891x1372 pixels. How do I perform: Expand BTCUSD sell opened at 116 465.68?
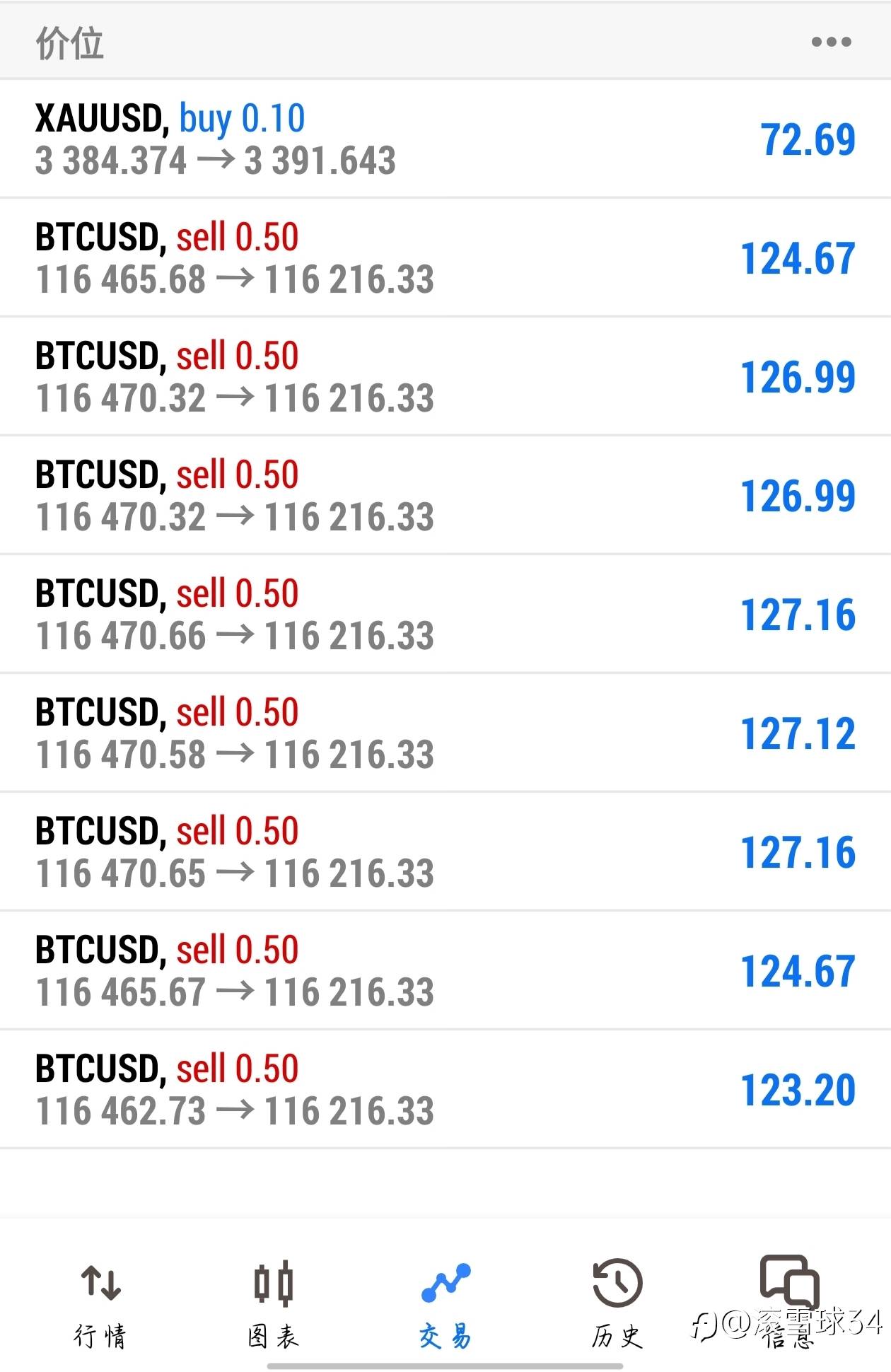click(x=445, y=258)
